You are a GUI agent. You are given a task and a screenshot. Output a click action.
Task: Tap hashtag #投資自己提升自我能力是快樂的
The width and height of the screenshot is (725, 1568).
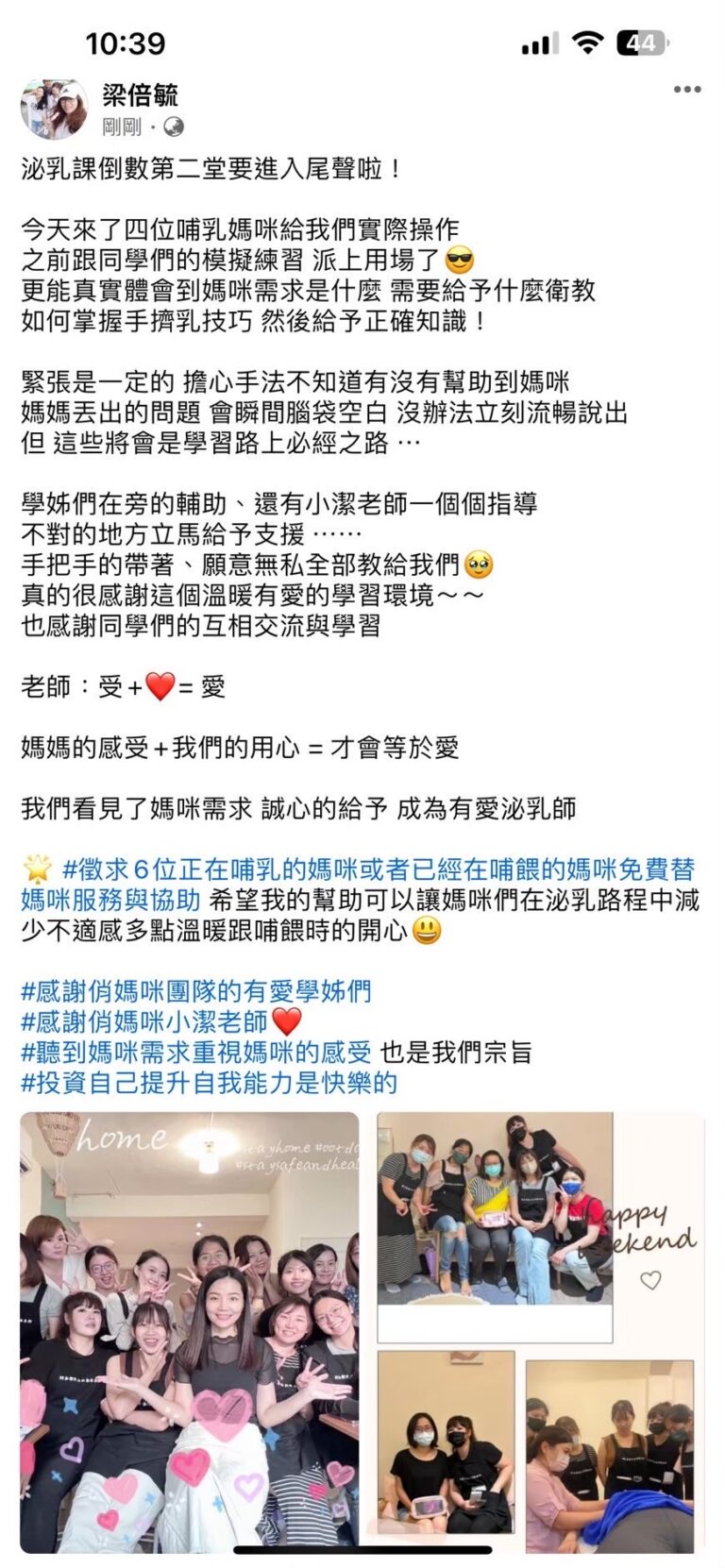point(209,1082)
